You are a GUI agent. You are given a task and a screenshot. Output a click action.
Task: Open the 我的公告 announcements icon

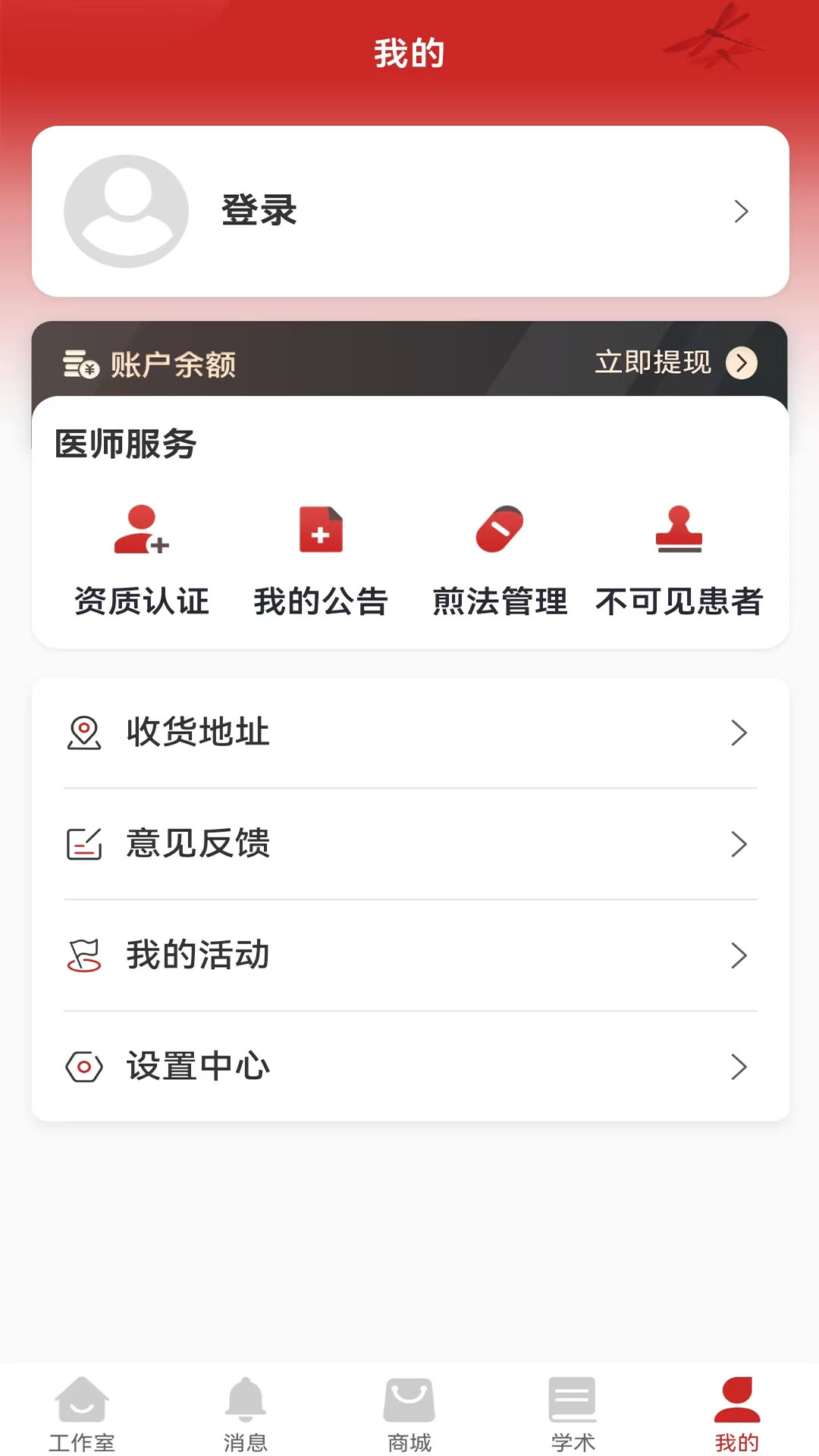pyautogui.click(x=320, y=531)
